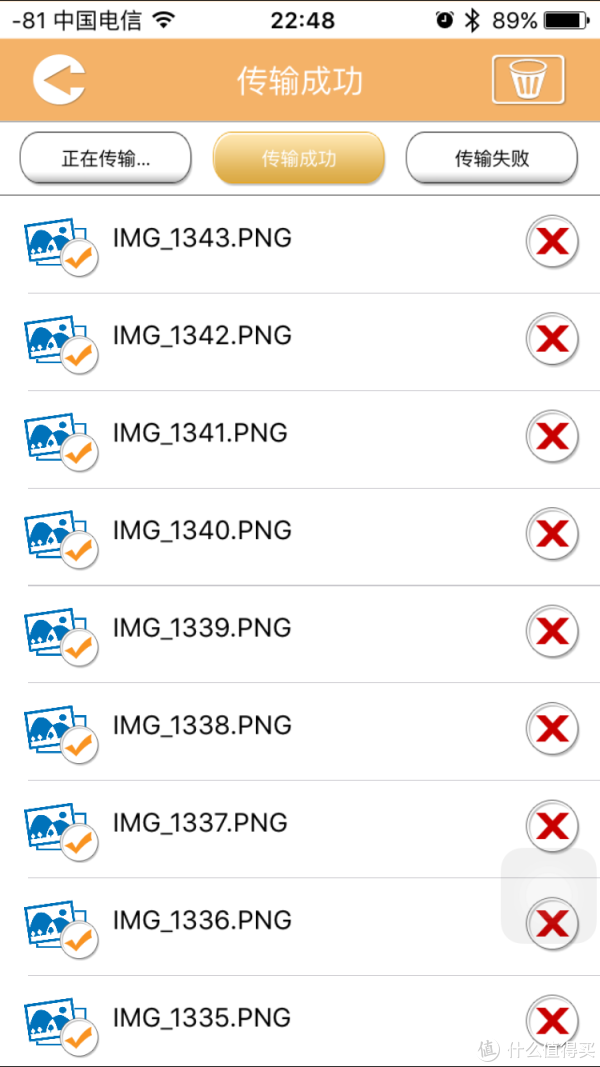Tap the X next to IMG_1340.PNG

(552, 534)
